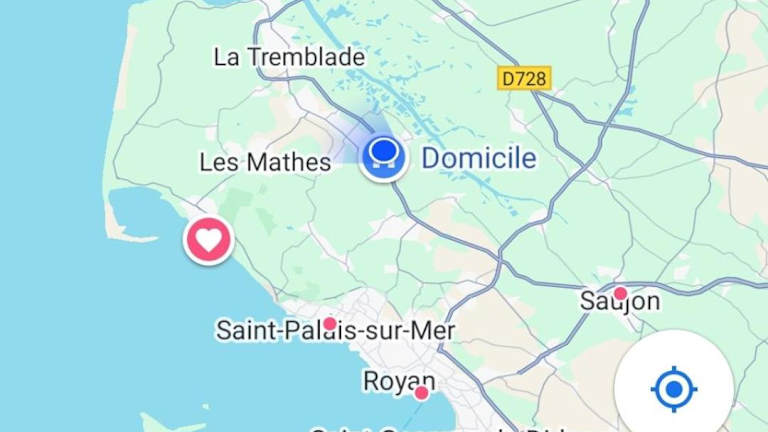
Task: Open the Domicile home marker
Action: tap(383, 157)
